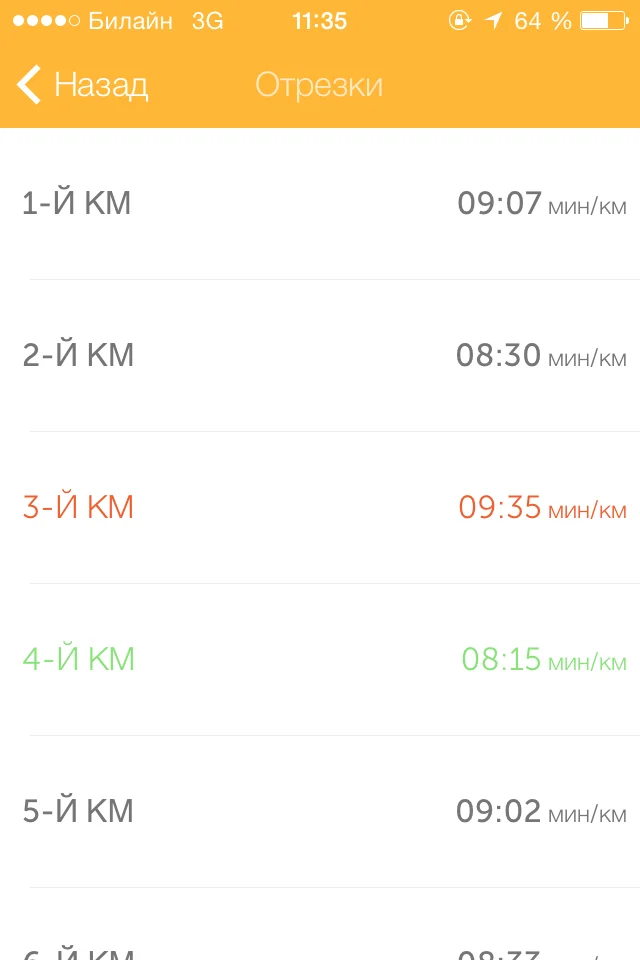
Task: Go back via the Назад button
Action: [82, 84]
